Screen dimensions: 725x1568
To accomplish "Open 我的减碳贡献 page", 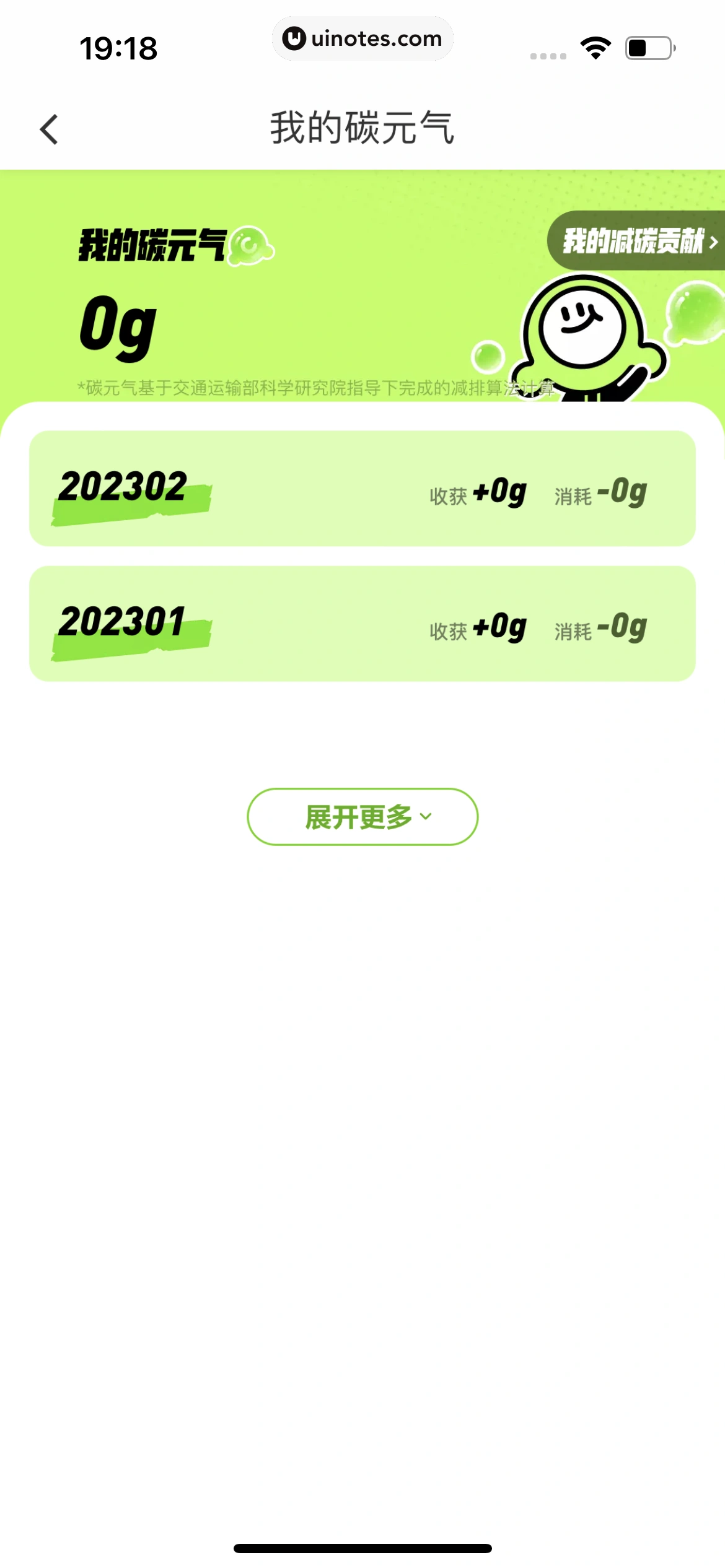I will 632,243.
